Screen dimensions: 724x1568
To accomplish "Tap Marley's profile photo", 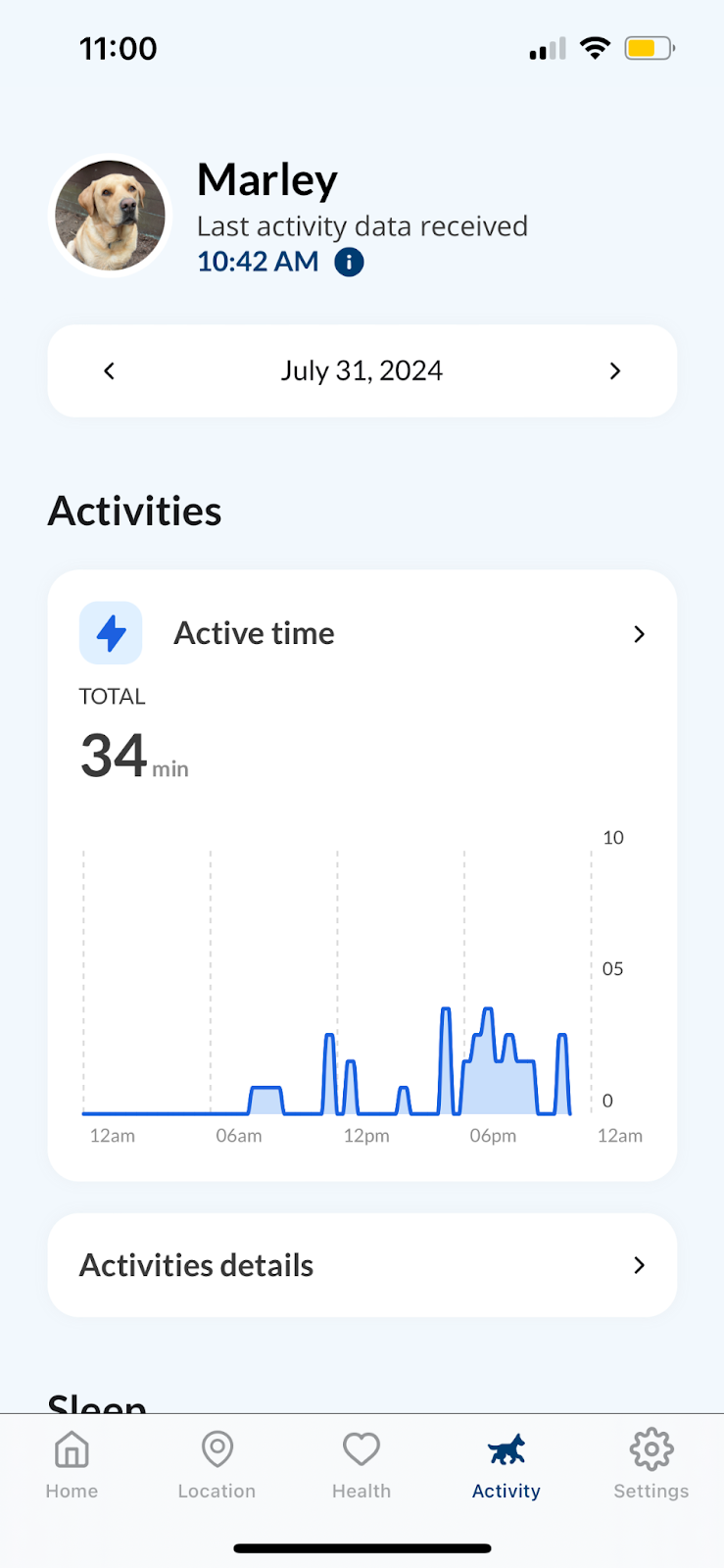I will pyautogui.click(x=110, y=216).
